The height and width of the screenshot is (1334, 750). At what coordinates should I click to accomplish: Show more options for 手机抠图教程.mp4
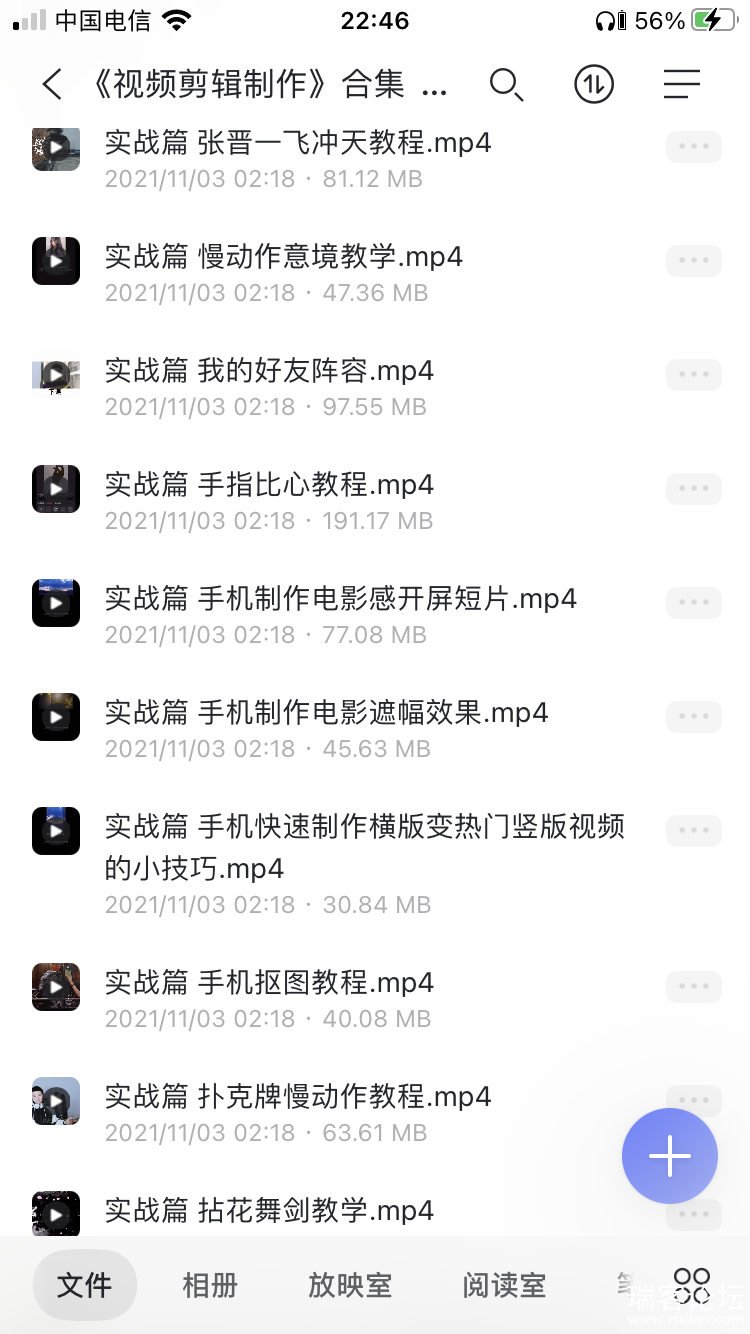point(693,987)
